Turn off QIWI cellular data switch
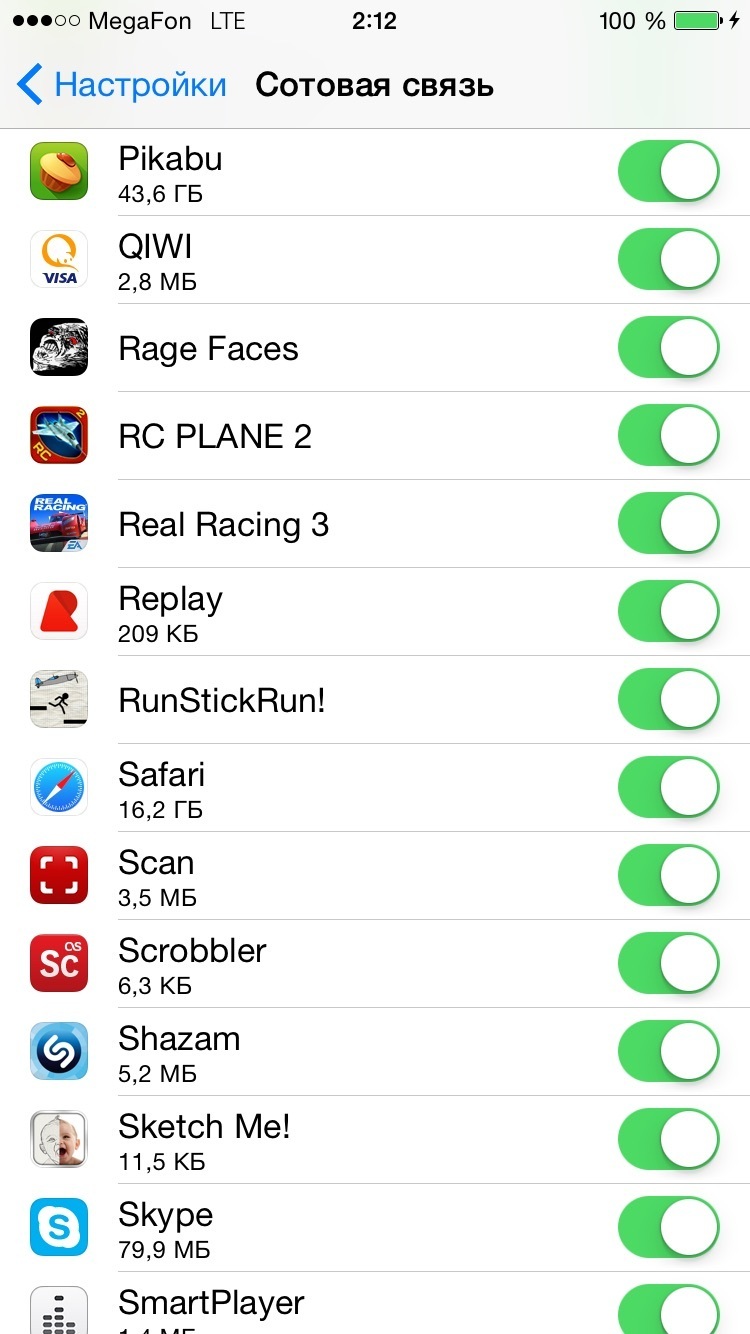Viewport: 750px width, 1334px height. point(668,260)
